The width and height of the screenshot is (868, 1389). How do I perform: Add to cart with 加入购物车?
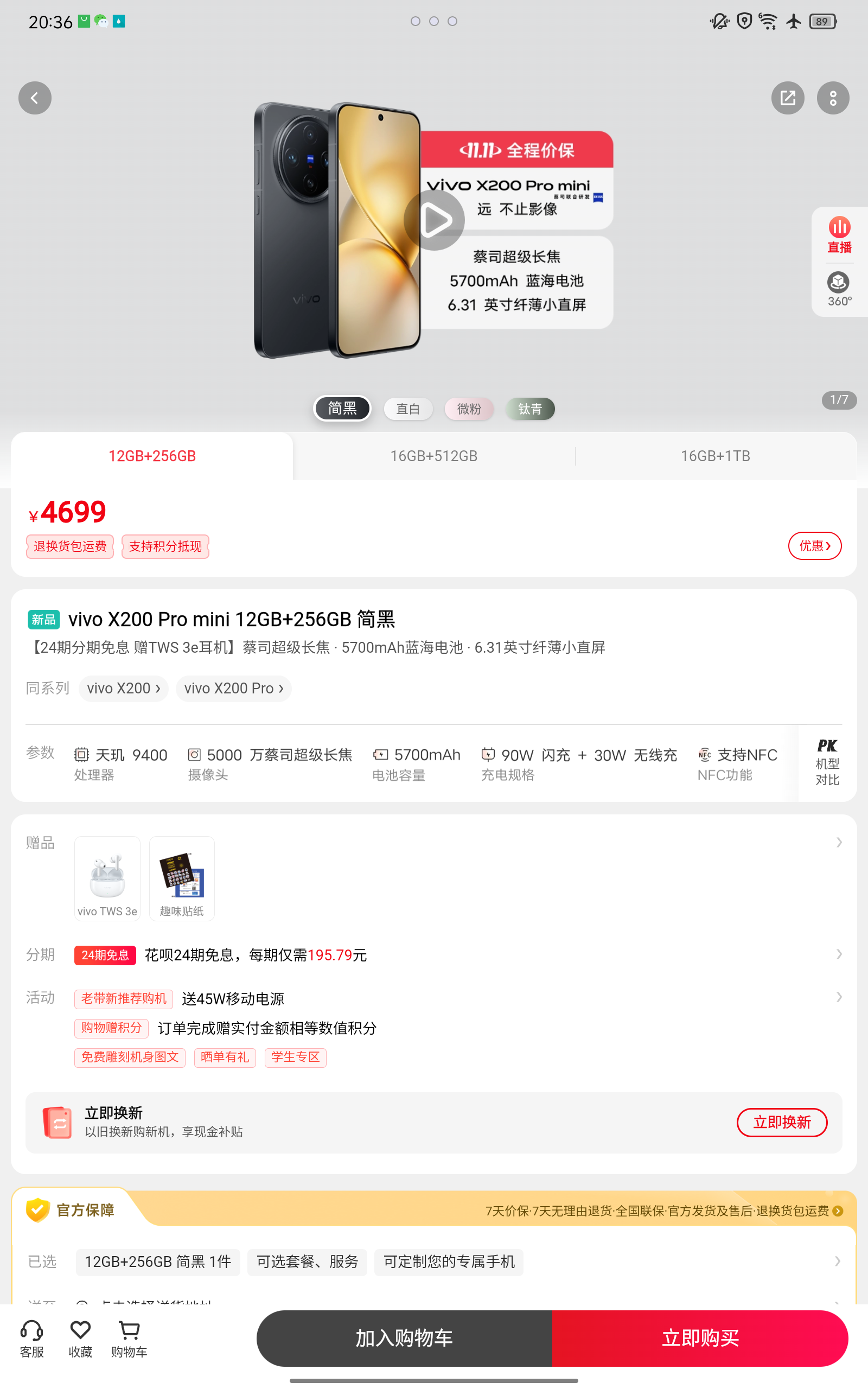tap(404, 1338)
